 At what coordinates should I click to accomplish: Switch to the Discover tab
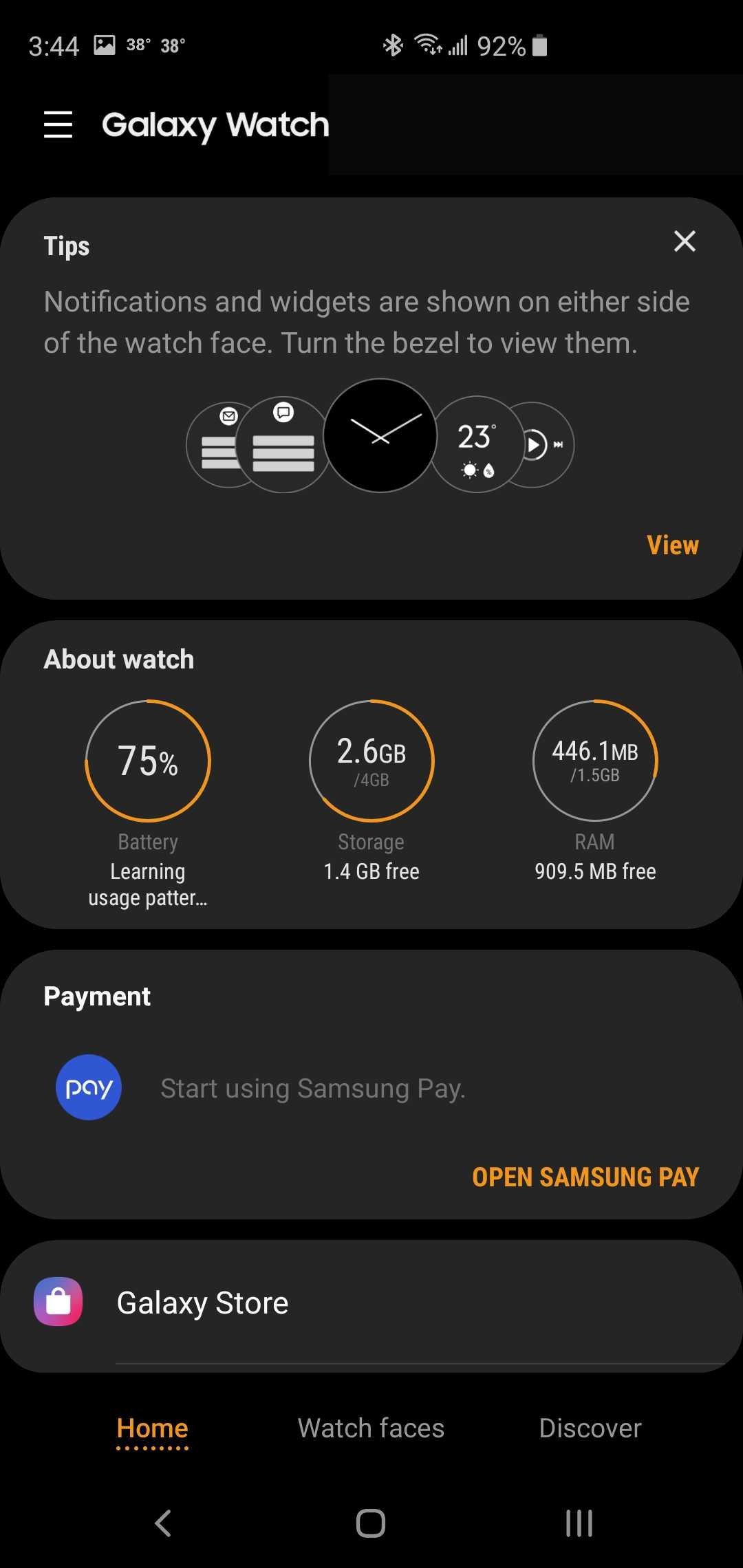tap(590, 1428)
